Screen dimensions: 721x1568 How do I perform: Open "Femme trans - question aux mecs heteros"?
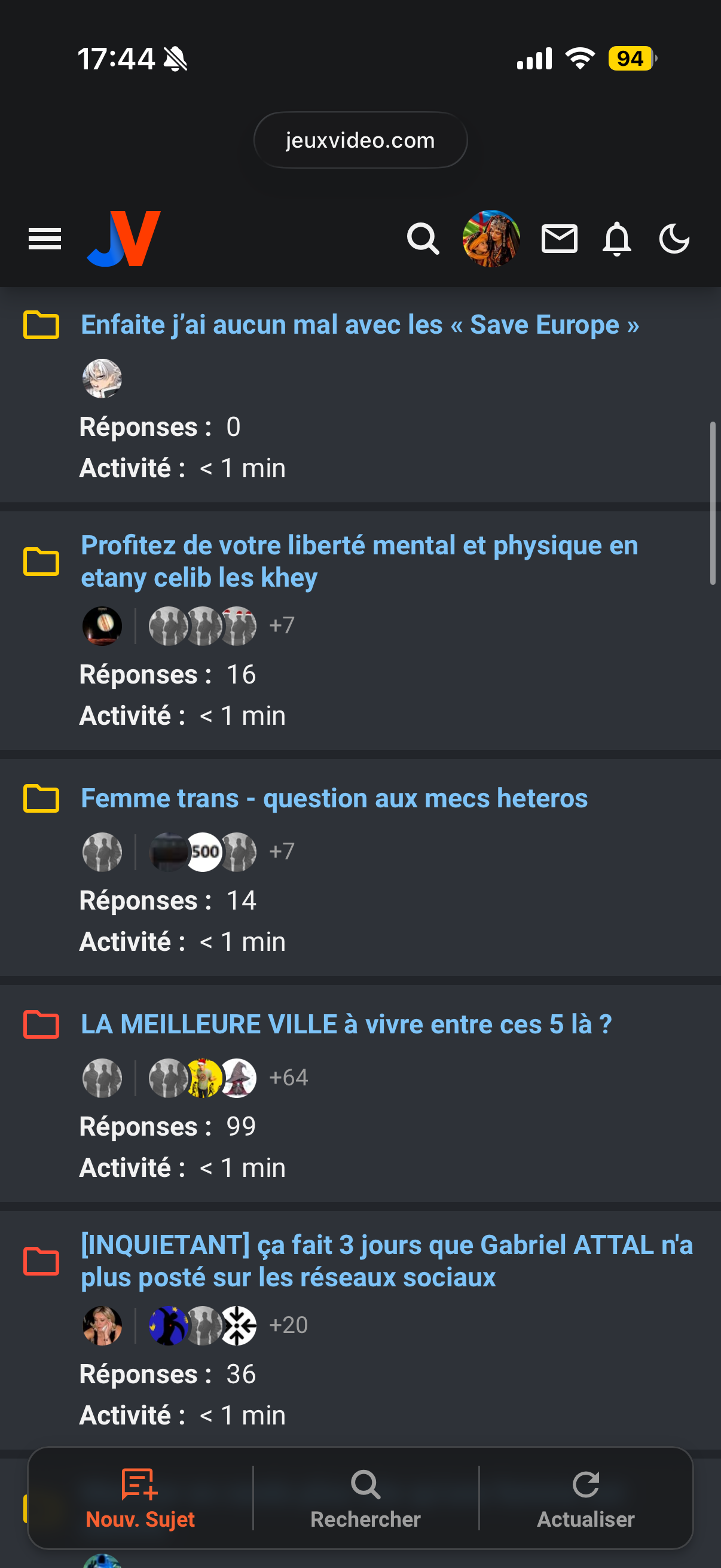(x=334, y=798)
